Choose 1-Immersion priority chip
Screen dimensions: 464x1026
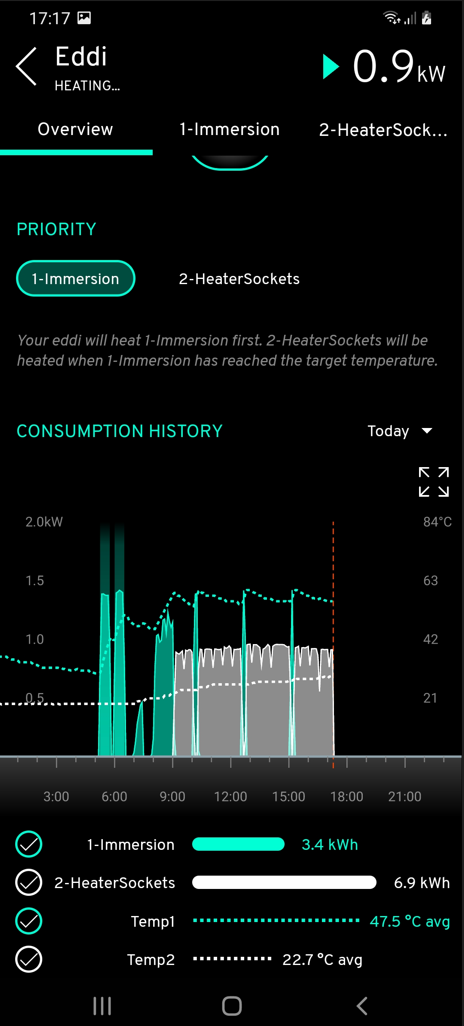coord(75,279)
